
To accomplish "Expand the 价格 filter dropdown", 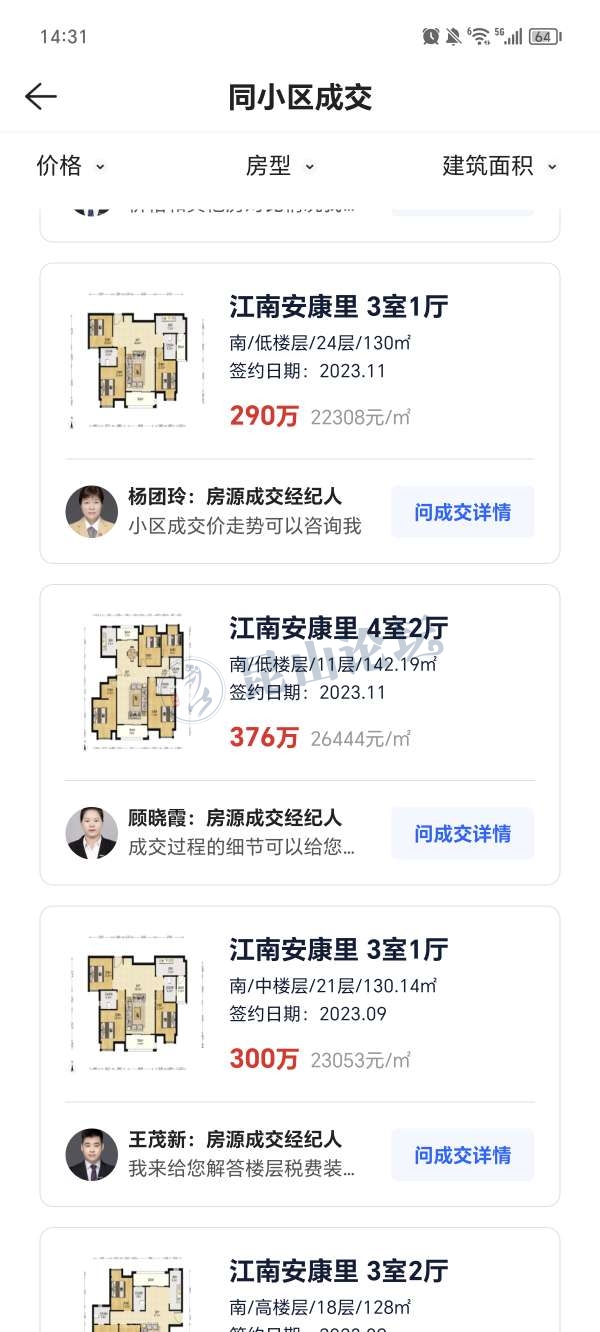I will (71, 167).
